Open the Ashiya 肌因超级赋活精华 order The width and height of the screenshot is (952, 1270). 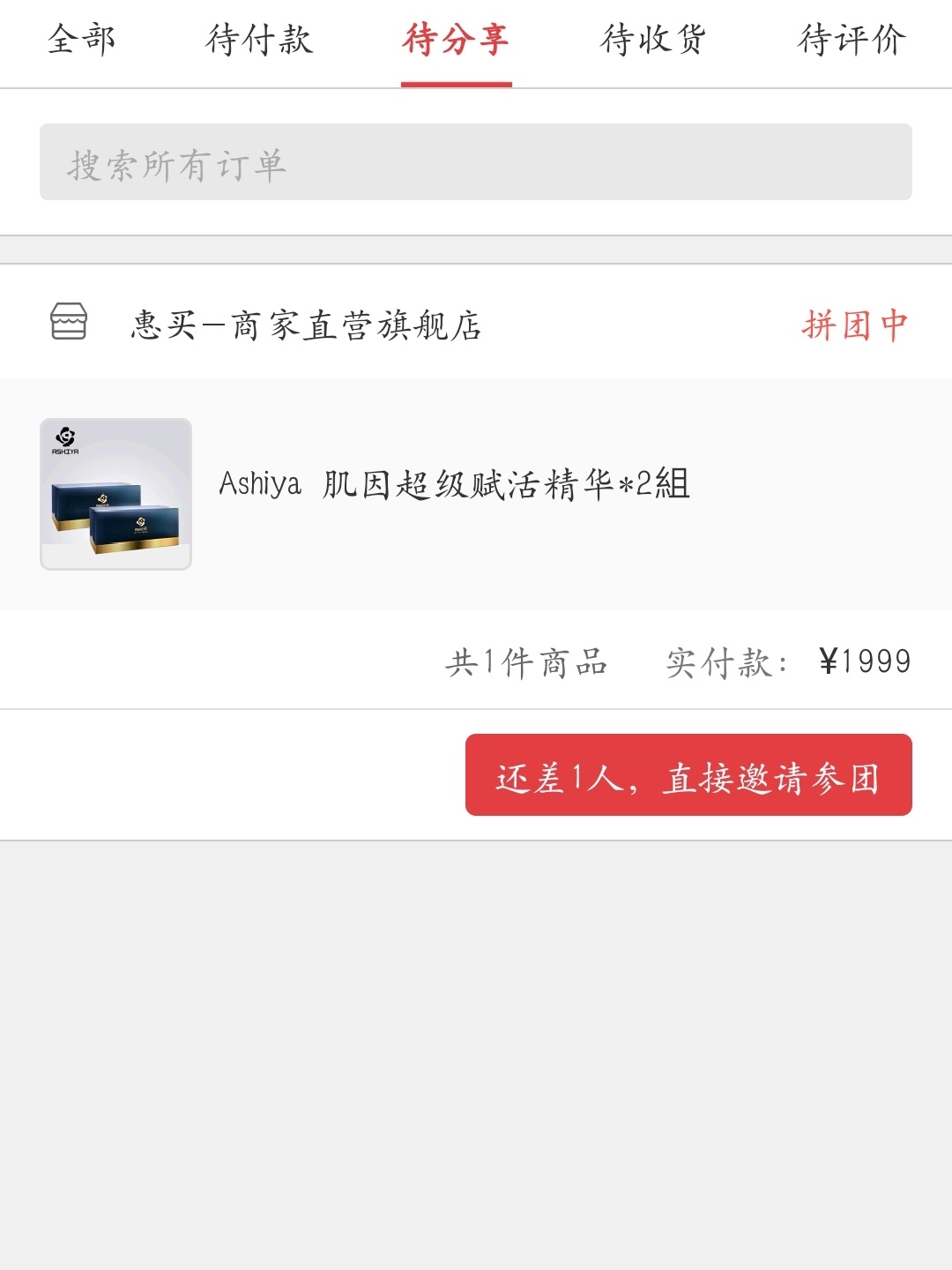tap(453, 487)
